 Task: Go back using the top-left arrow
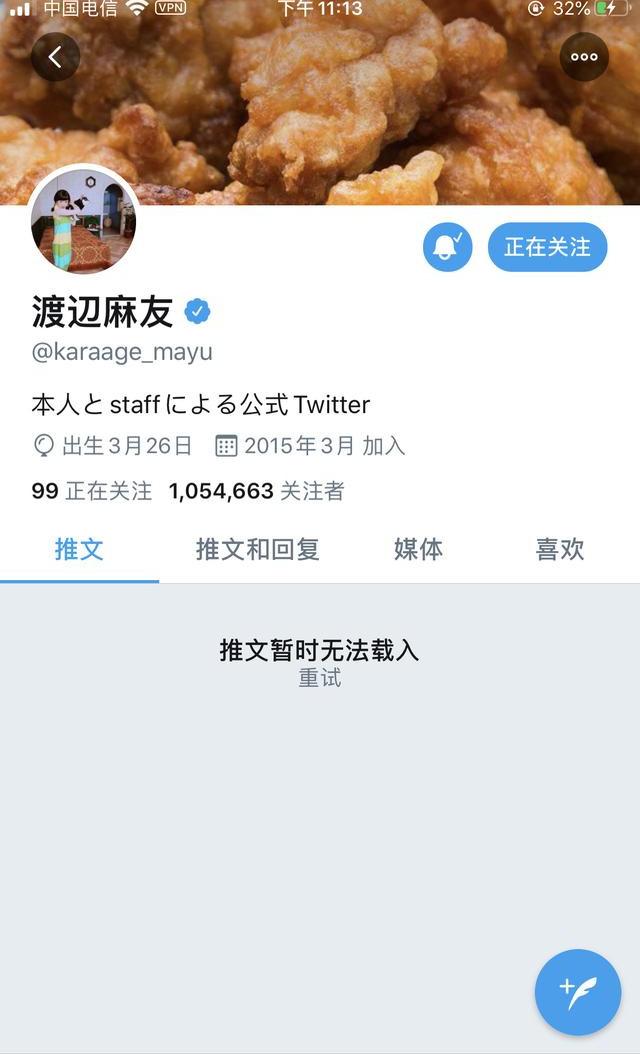point(55,57)
